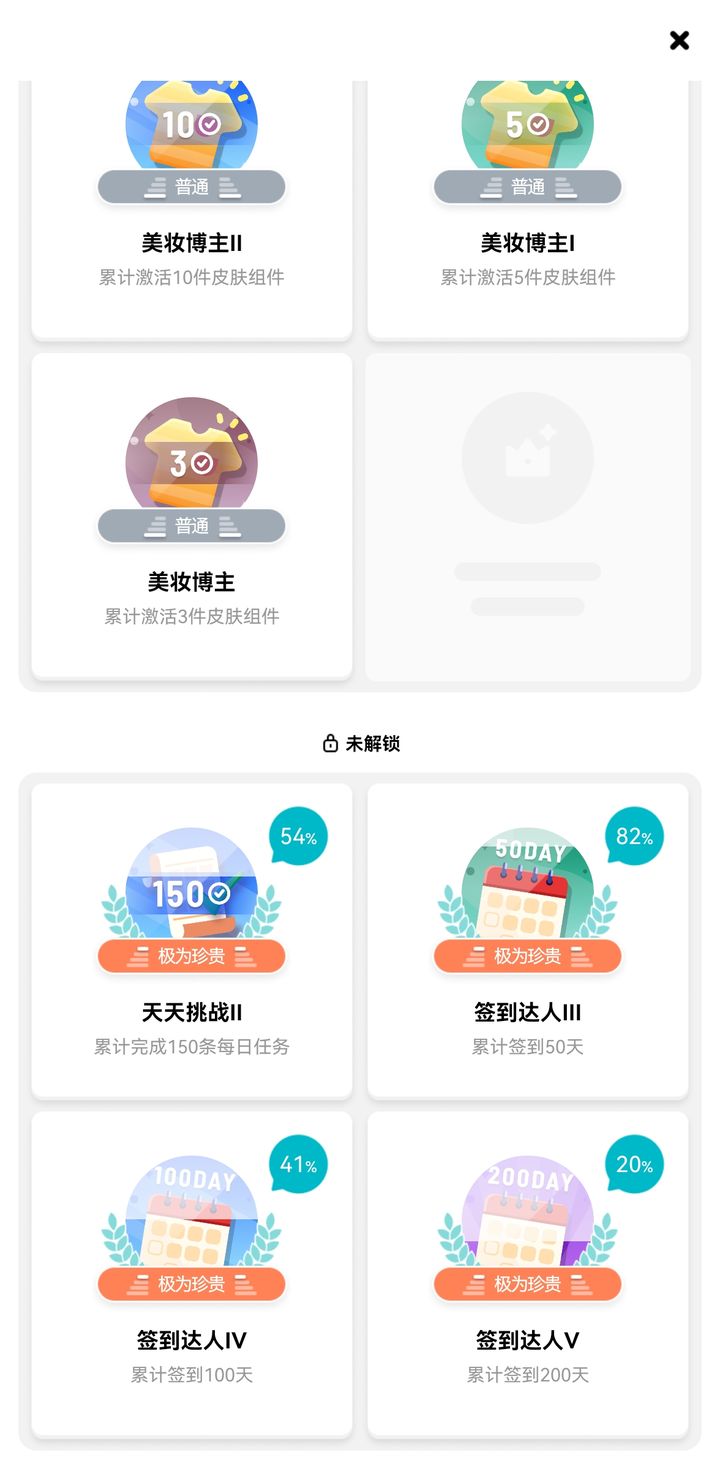Image resolution: width=720 pixels, height=1469 pixels.
Task: Click the grayed crown placeholder icon
Action: tap(528, 458)
